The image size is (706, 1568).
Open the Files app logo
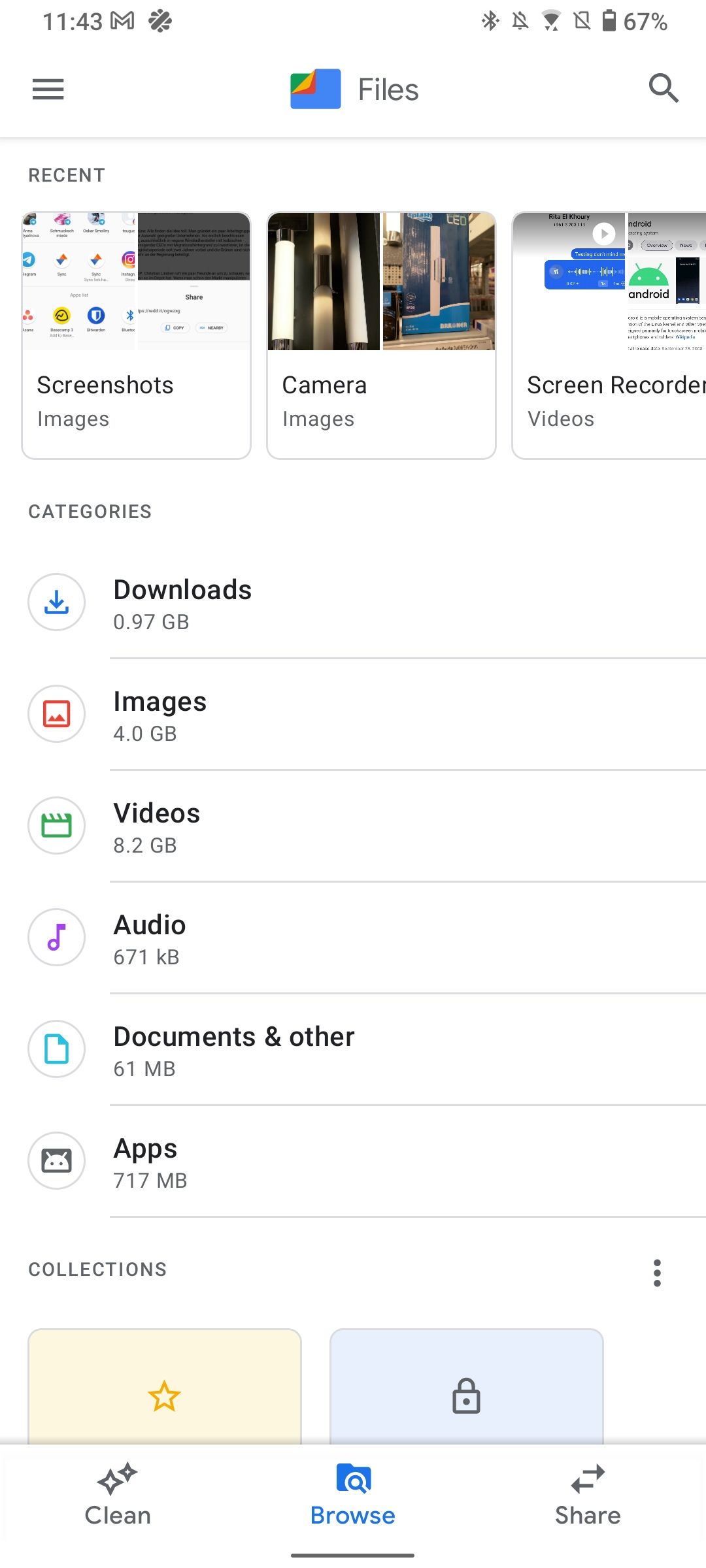click(316, 89)
